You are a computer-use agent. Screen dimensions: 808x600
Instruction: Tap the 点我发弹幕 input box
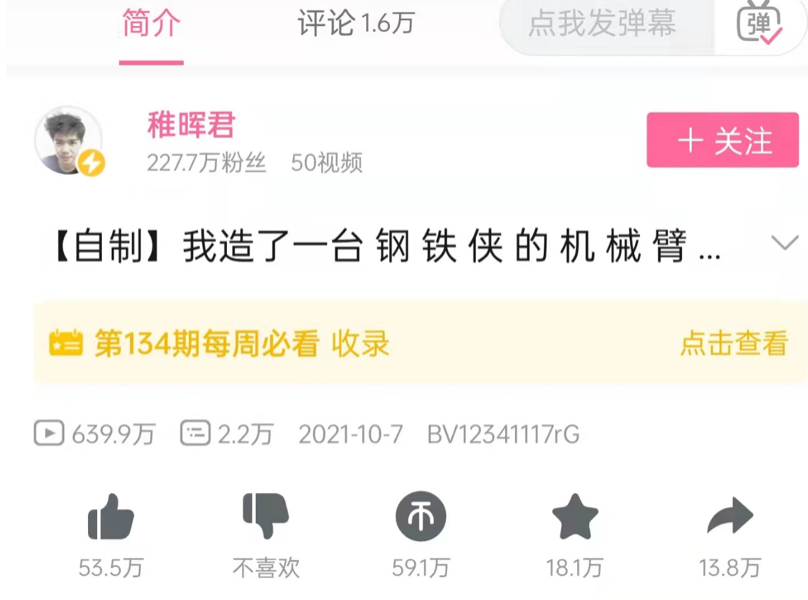(x=603, y=23)
